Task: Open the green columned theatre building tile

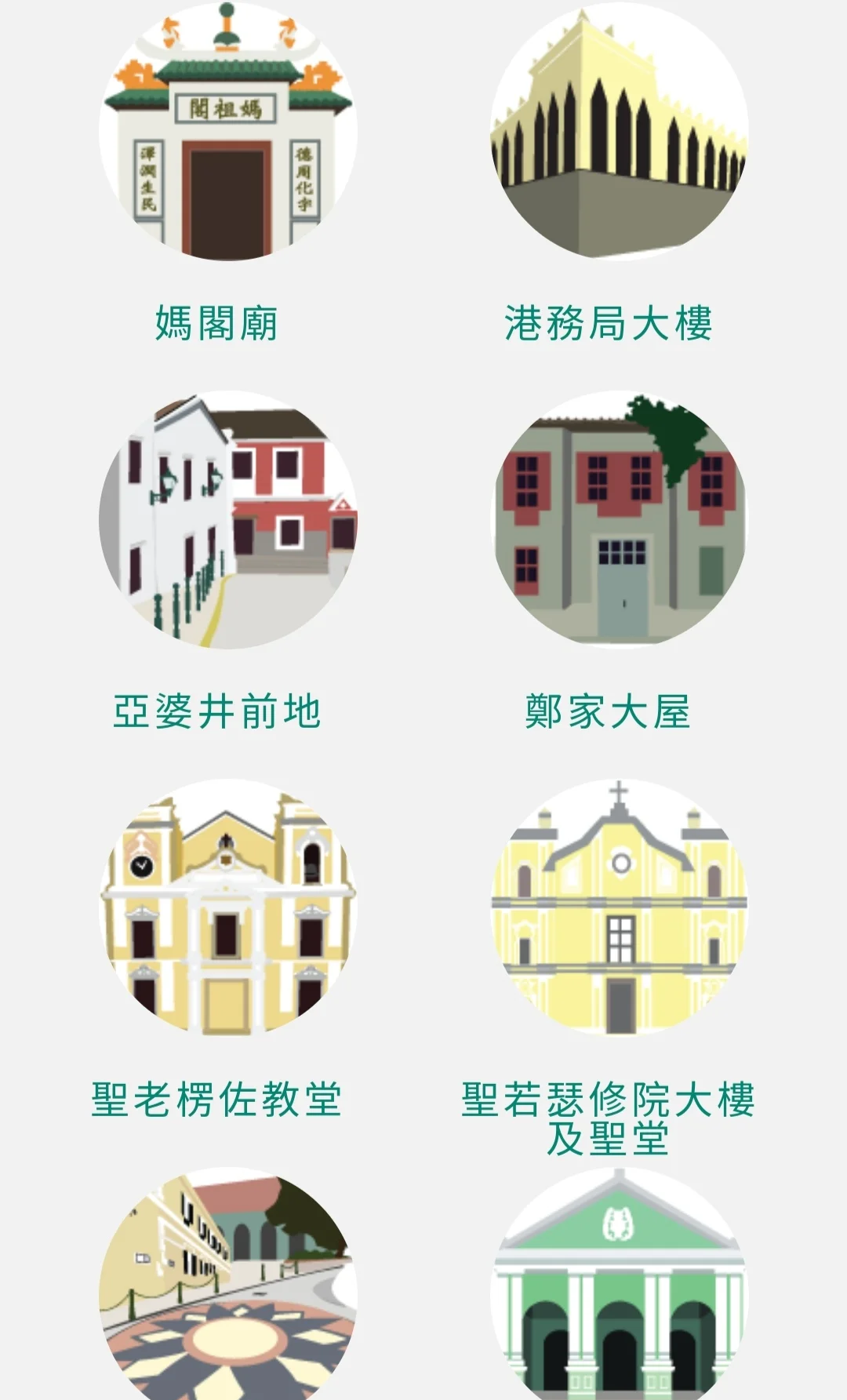Action: pyautogui.click(x=619, y=1284)
